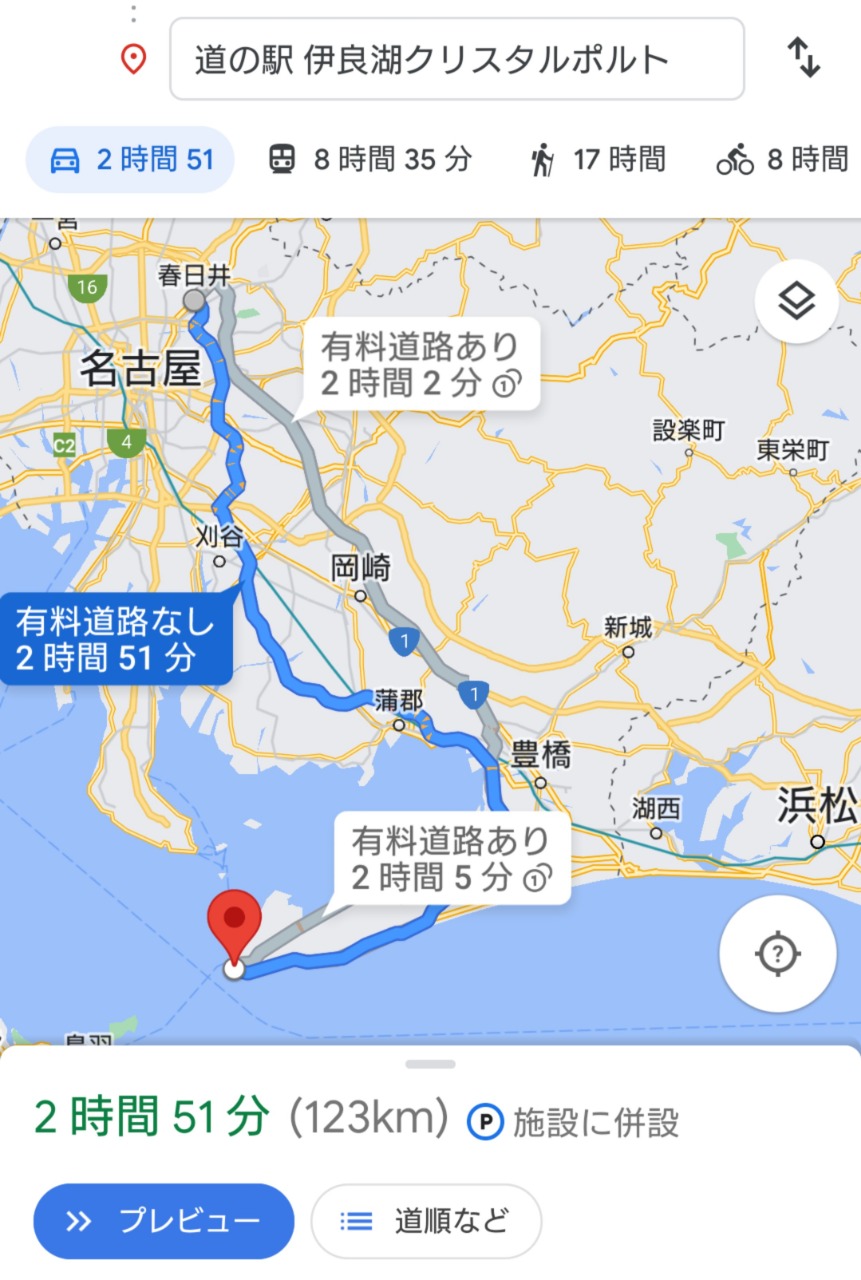Image resolution: width=861 pixels, height=1280 pixels.
Task: Switch to the transit mode 8 時間 35 分
Action: [x=369, y=159]
